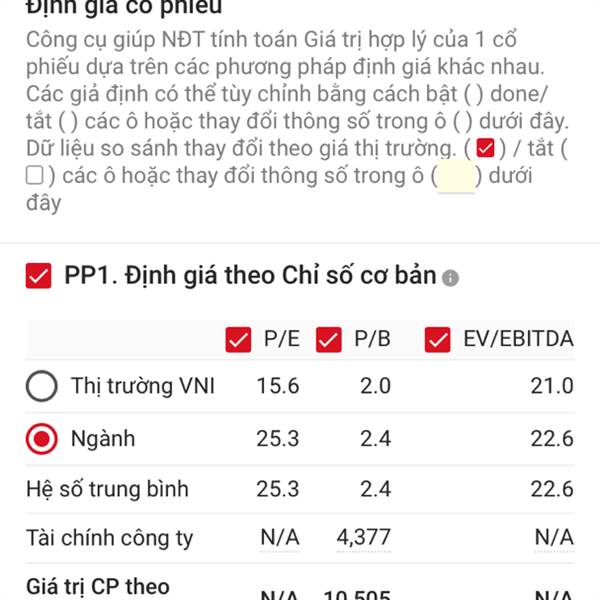Uncheck the EV/EBITDA checkbox
The width and height of the screenshot is (600, 600).
coord(437,339)
